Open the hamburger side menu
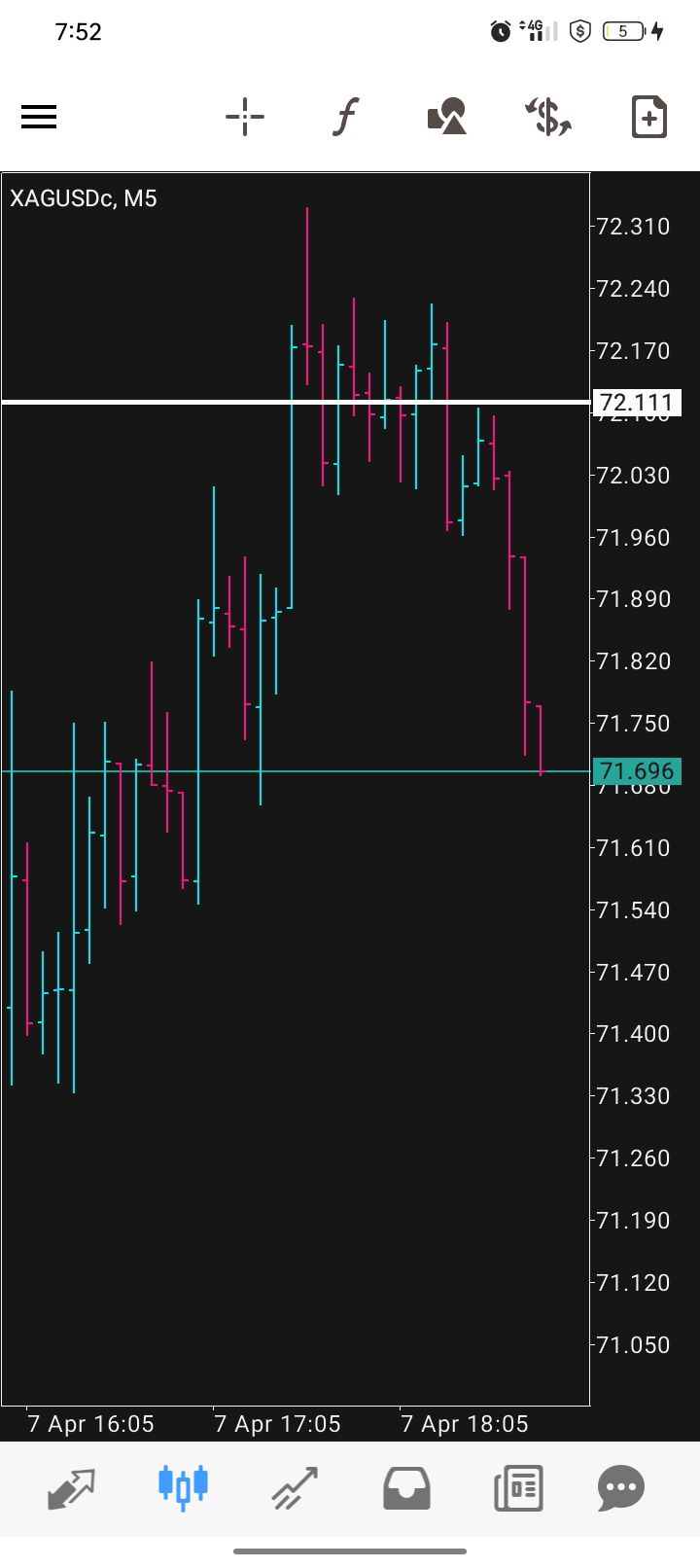700x1568 pixels. click(39, 118)
